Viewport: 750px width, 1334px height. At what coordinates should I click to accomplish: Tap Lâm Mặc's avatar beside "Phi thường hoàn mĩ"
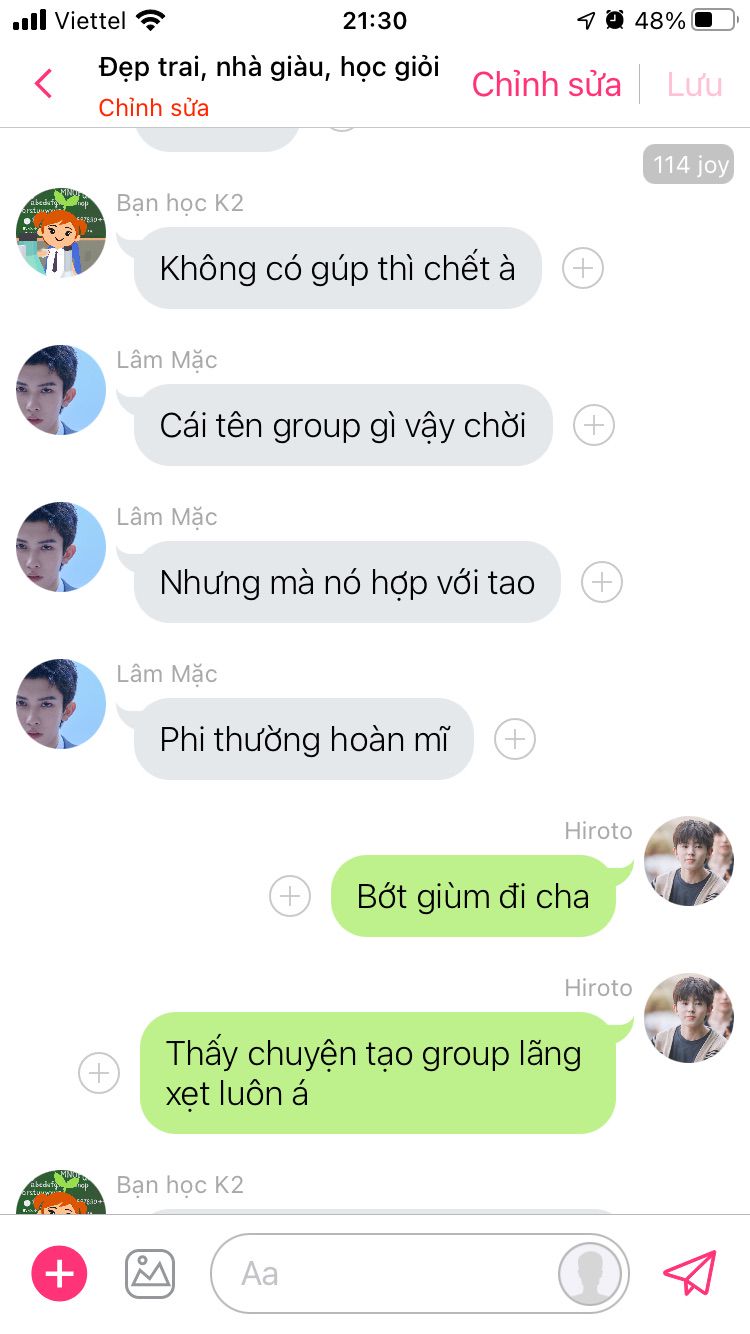61,704
